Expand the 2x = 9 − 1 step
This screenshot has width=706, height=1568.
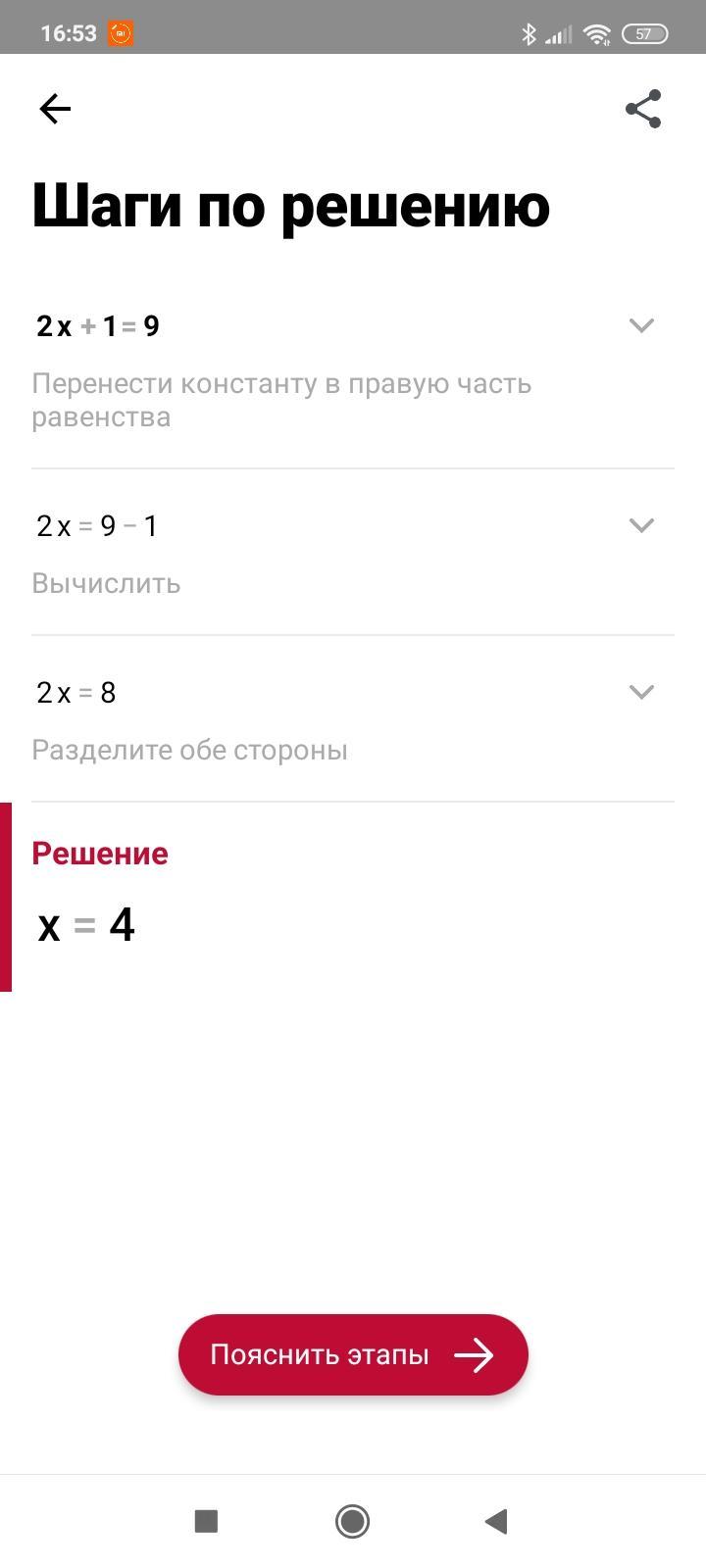coord(641,525)
